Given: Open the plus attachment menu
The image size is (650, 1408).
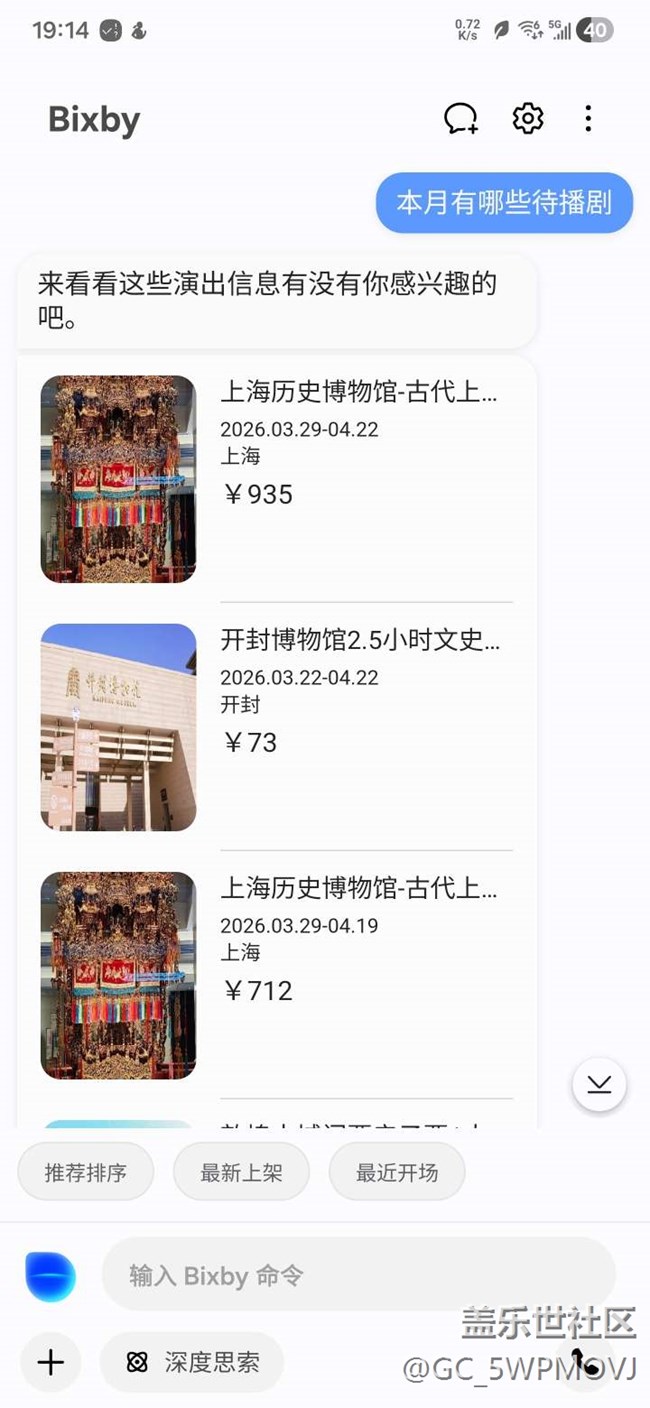Looking at the screenshot, I should pyautogui.click(x=50, y=1361).
